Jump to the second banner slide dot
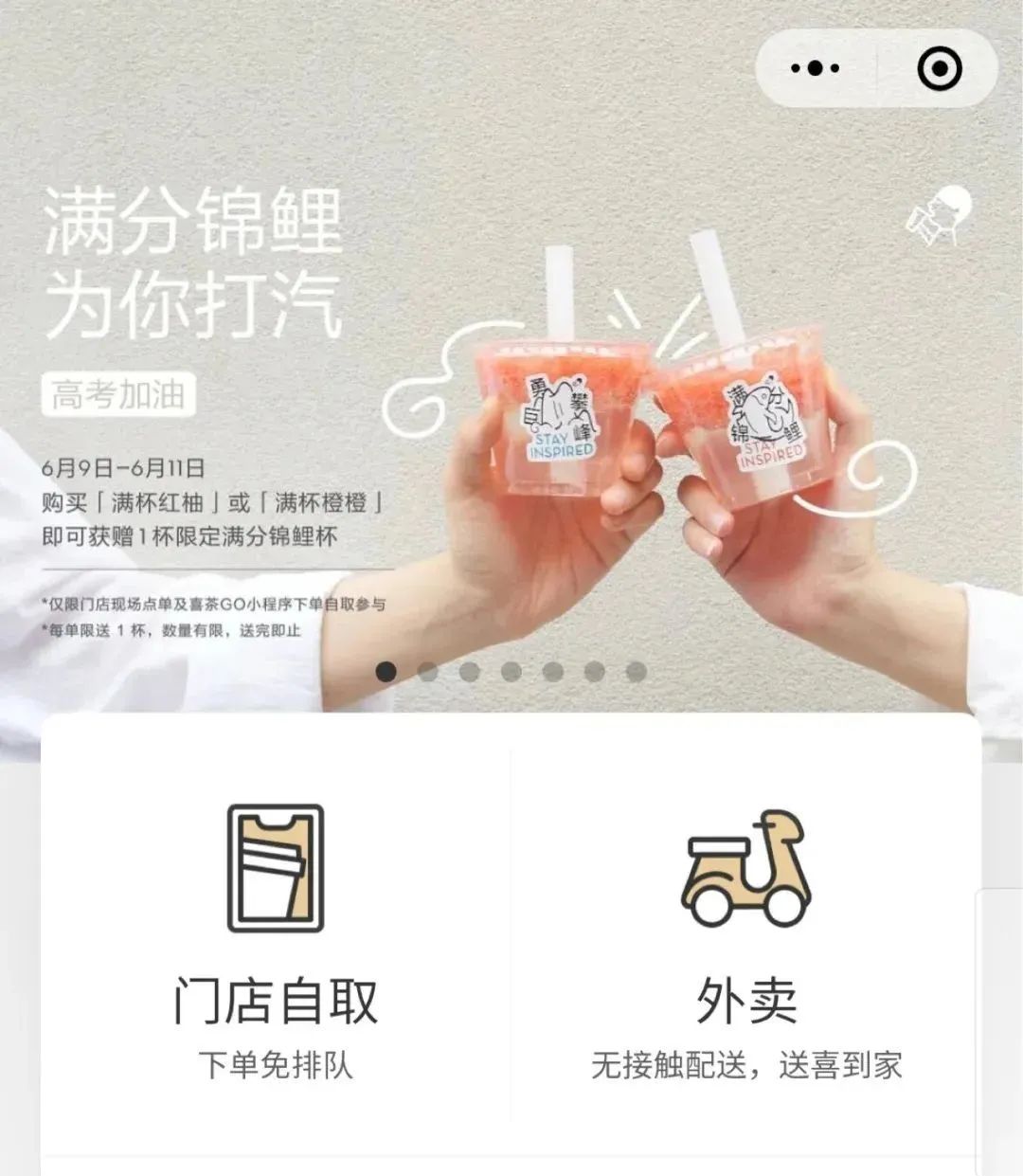The height and width of the screenshot is (1176, 1023). point(427,672)
